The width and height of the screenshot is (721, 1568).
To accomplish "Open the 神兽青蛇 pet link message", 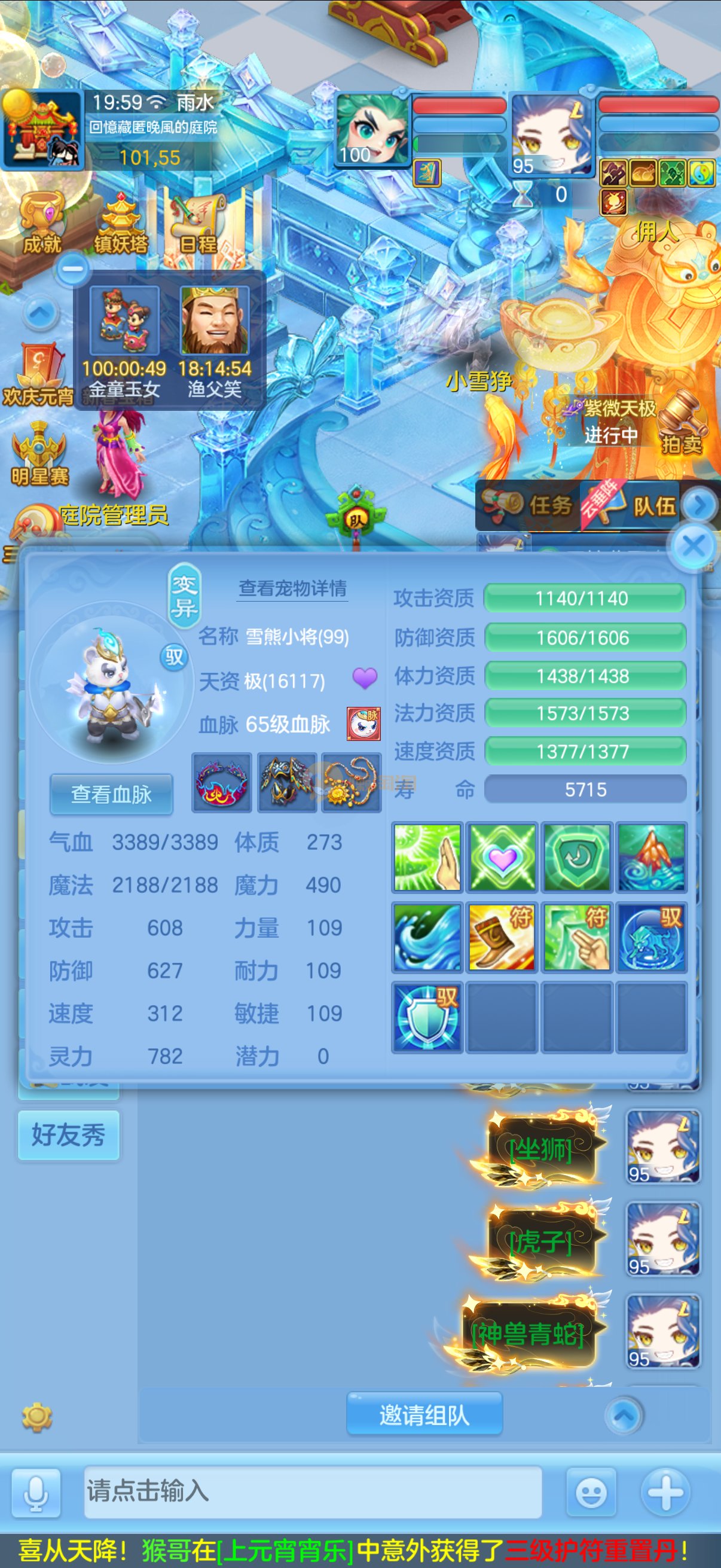I will tap(528, 1334).
